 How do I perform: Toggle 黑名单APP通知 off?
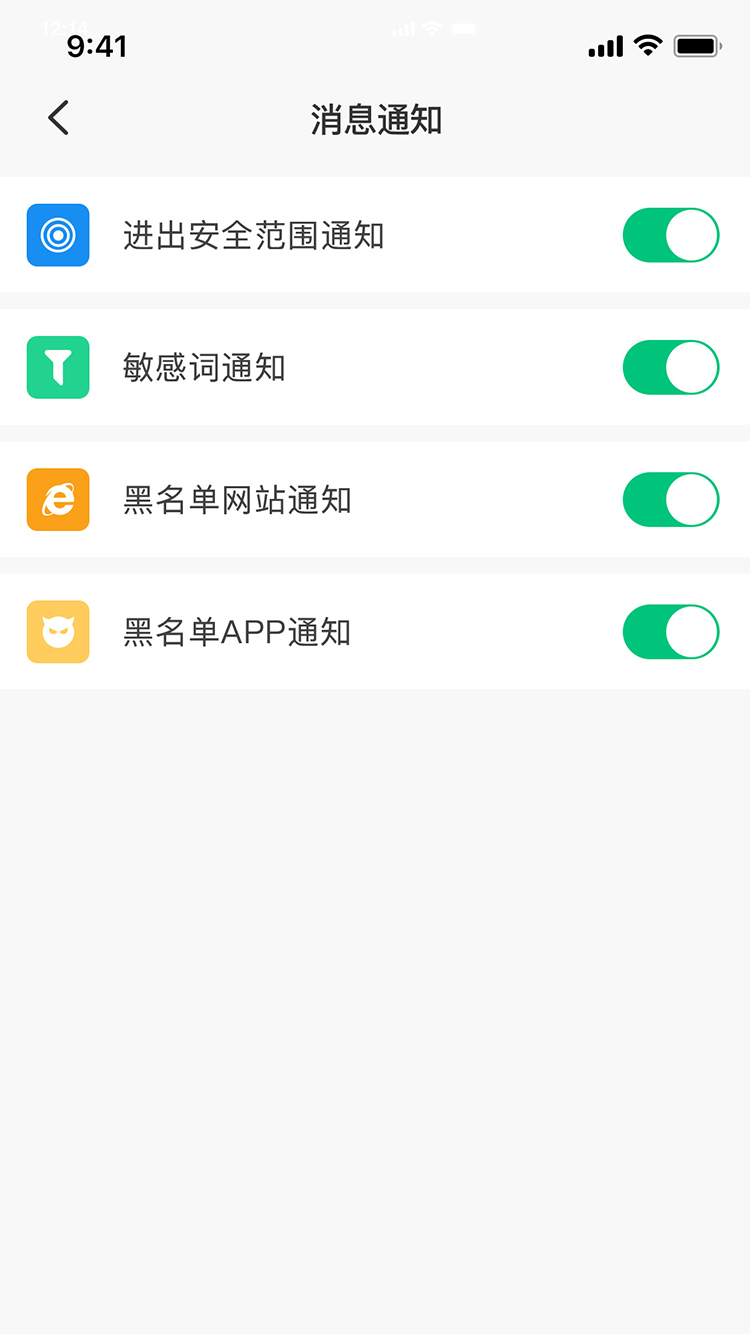(x=670, y=631)
